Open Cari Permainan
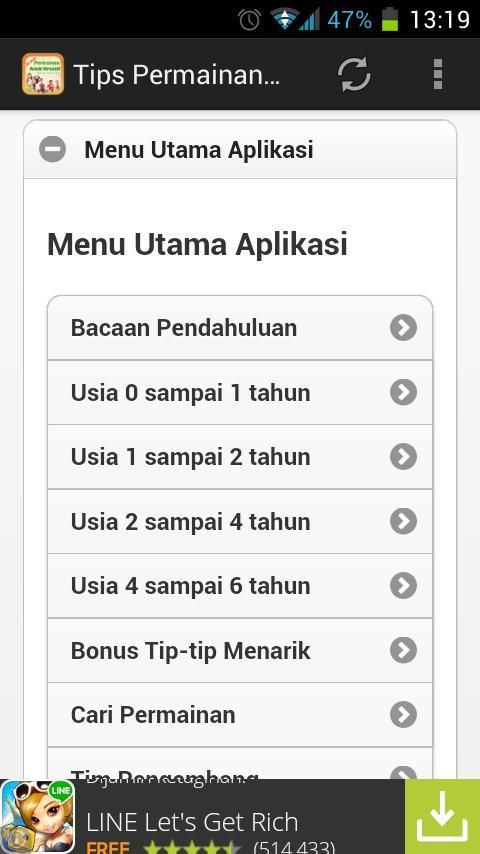The width and height of the screenshot is (480, 854). (x=240, y=715)
